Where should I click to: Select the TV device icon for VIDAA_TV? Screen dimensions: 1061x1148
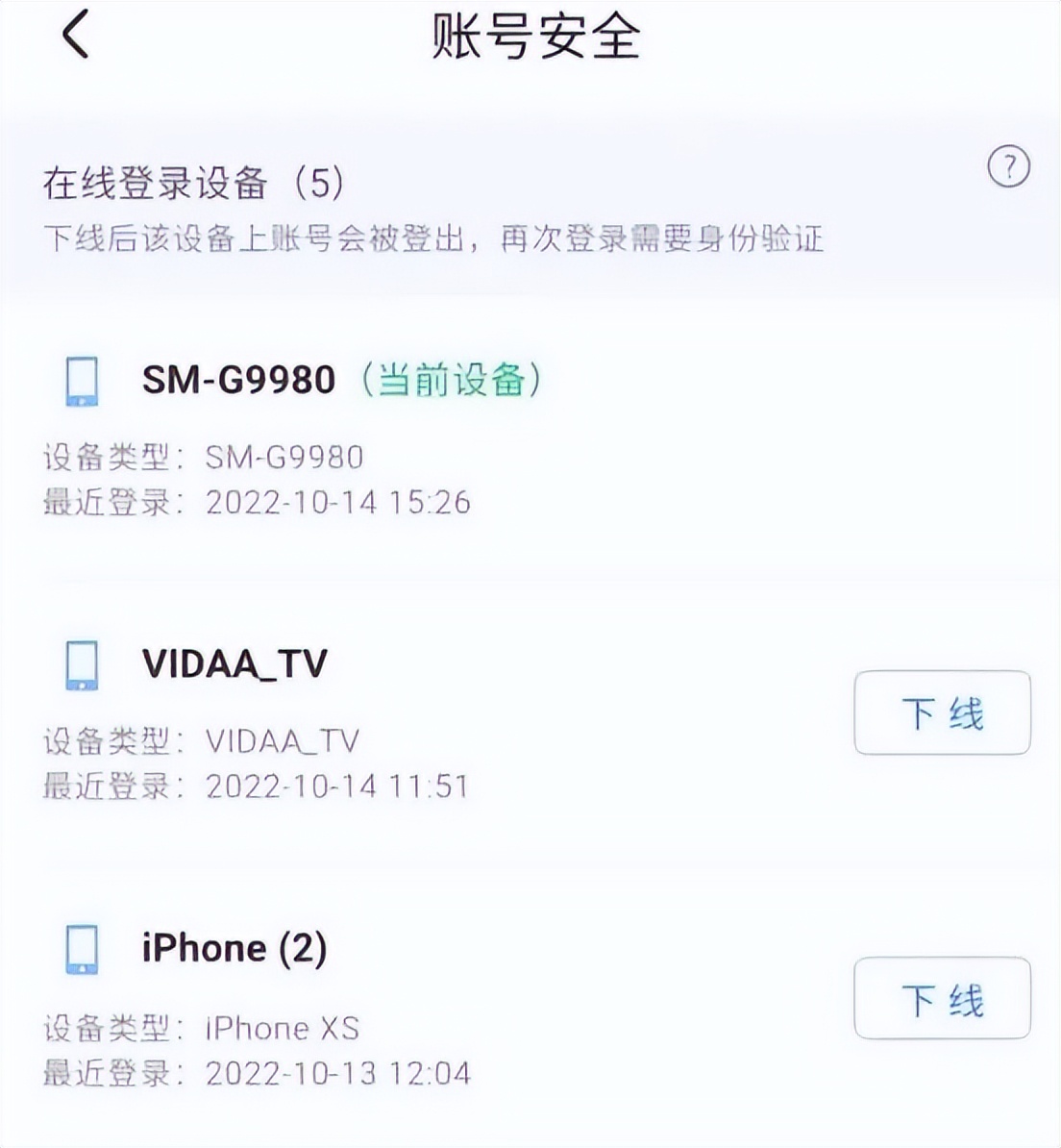pos(82,664)
